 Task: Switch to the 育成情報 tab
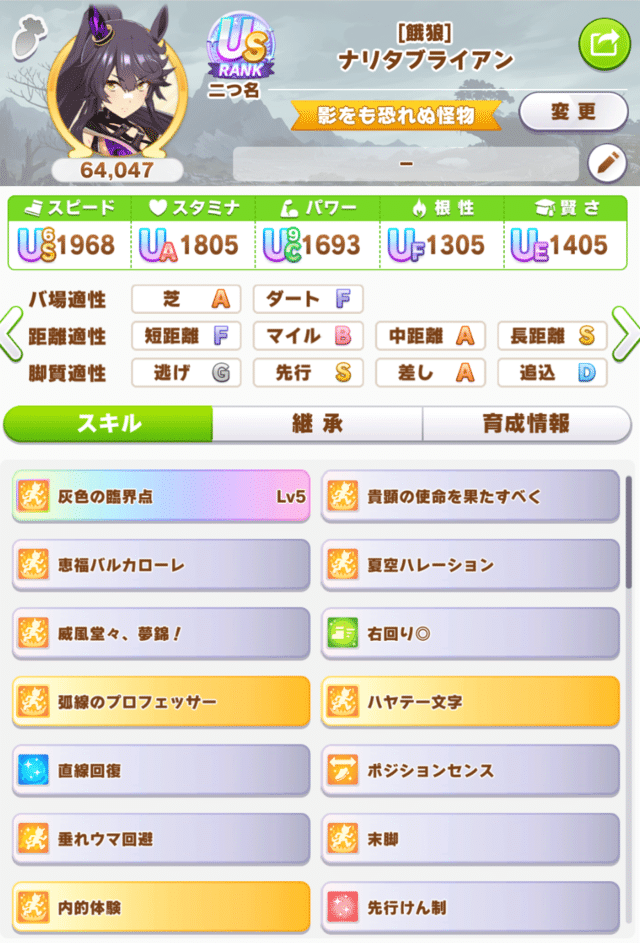pyautogui.click(x=526, y=423)
